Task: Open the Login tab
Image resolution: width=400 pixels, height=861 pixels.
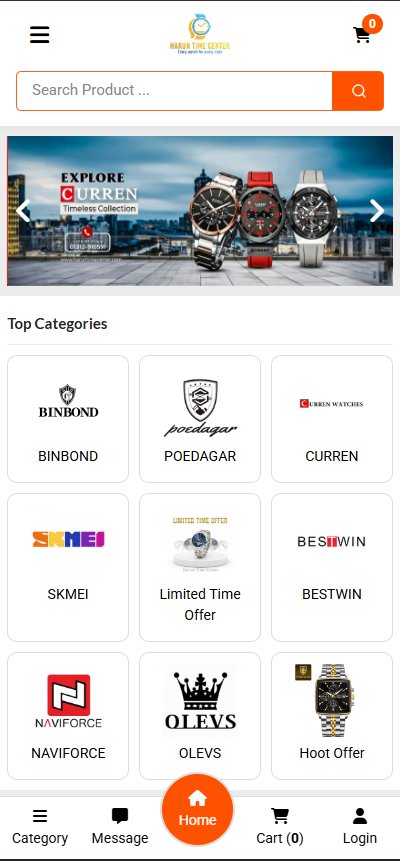Action: pyautogui.click(x=360, y=827)
